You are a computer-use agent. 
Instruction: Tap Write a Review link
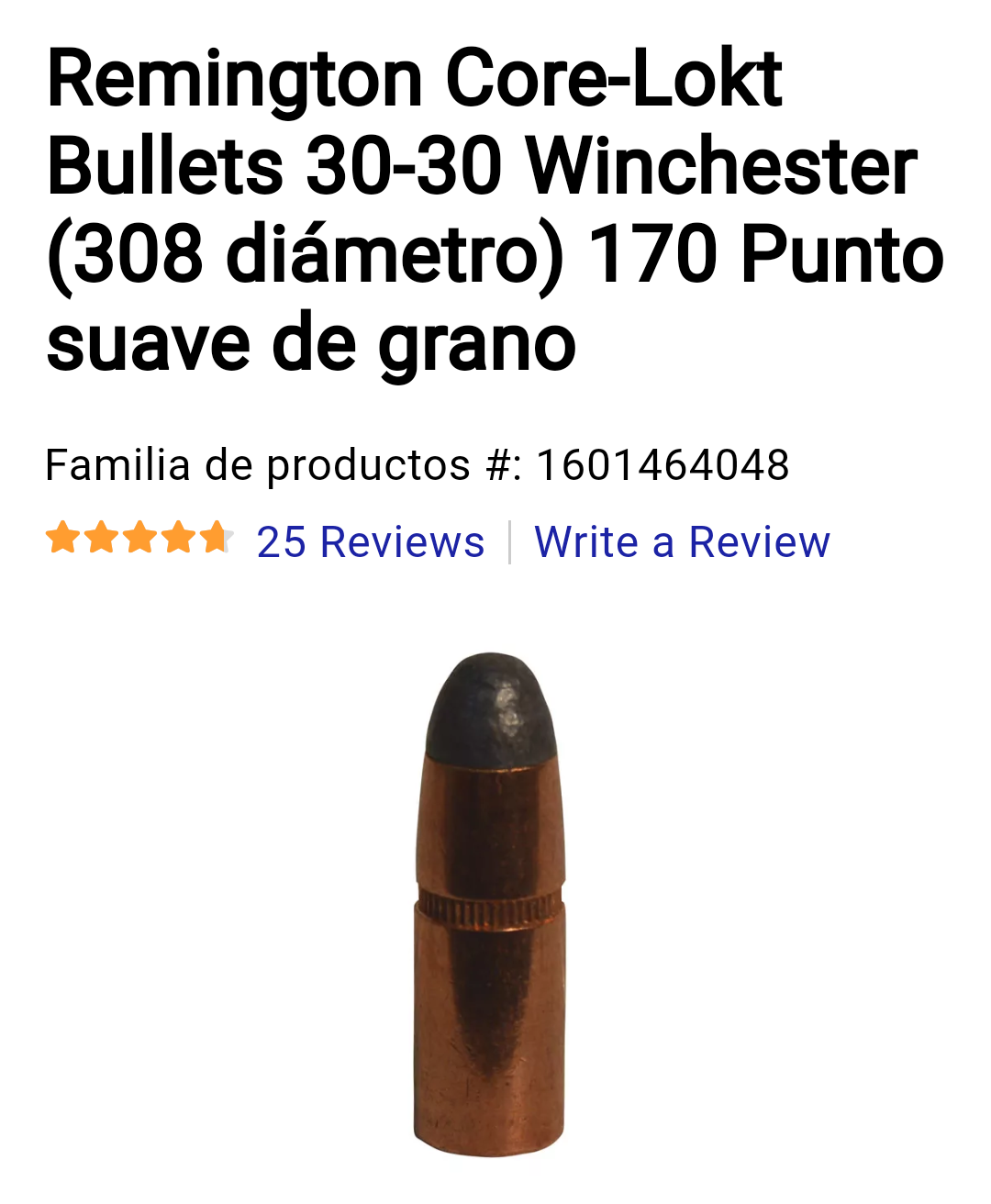[682, 541]
